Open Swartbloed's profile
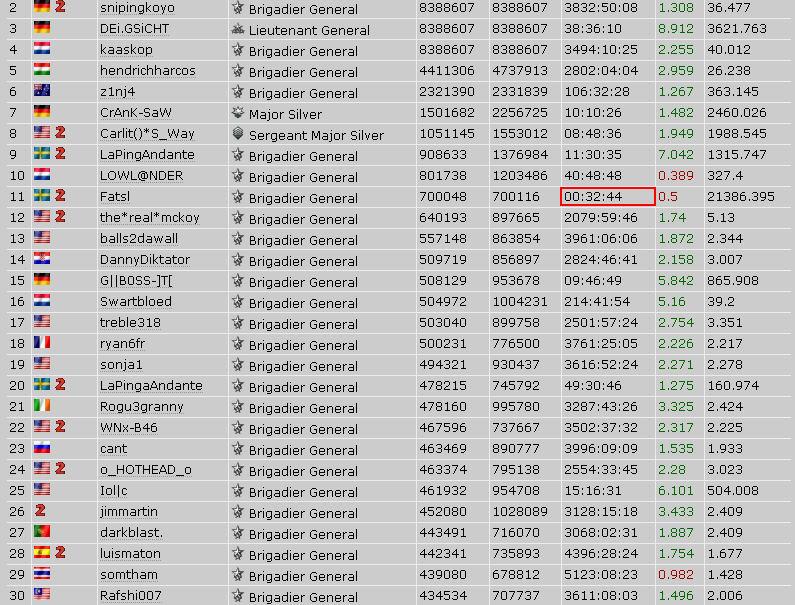This screenshot has width=795, height=605. (135, 302)
